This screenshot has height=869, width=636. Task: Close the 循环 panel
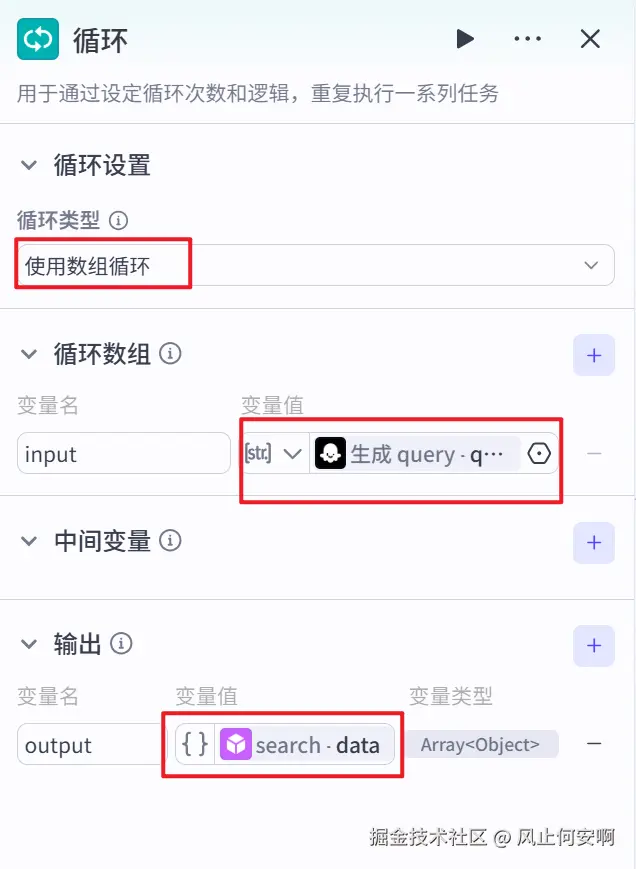(590, 39)
